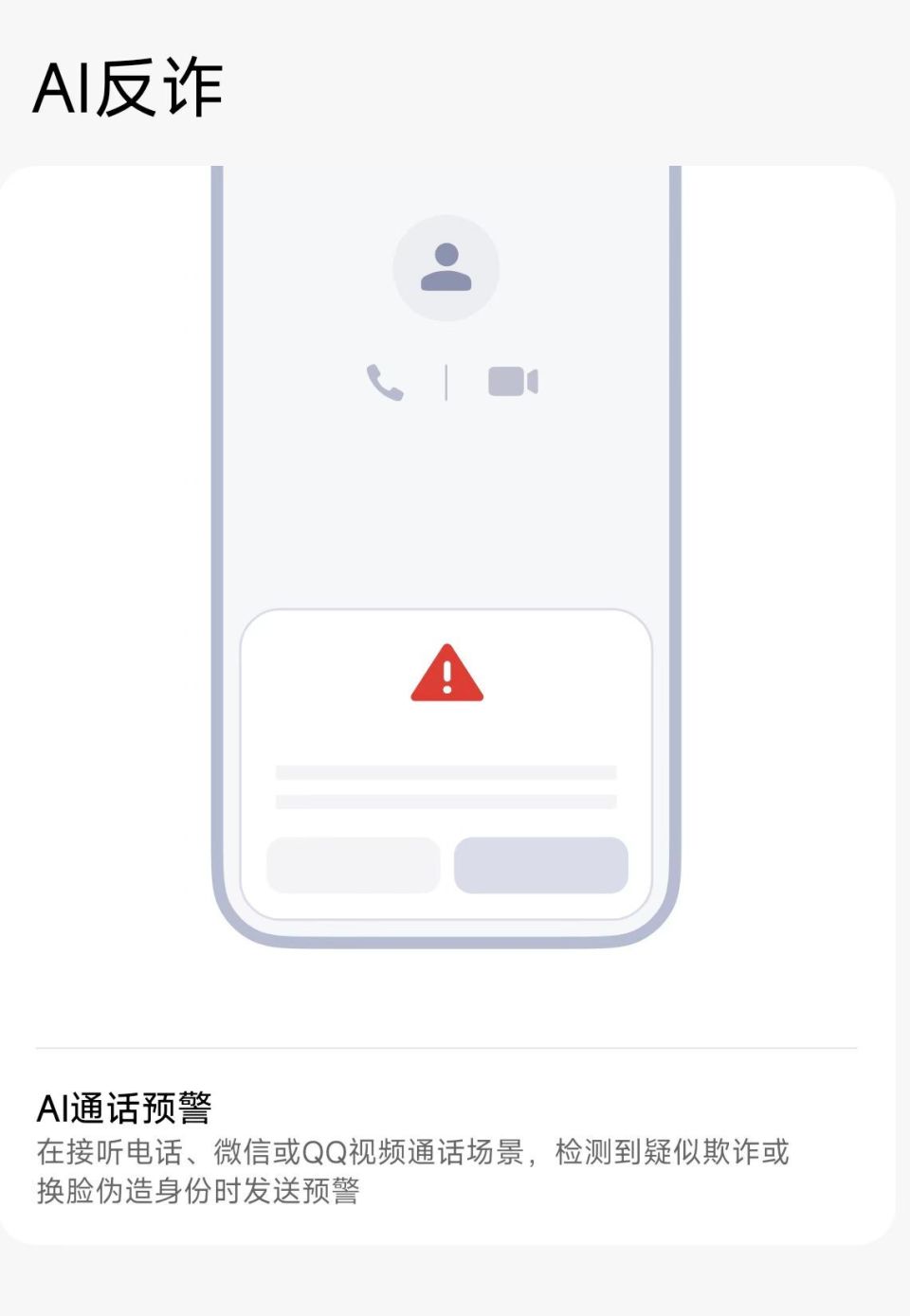This screenshot has width=910, height=1316.
Task: Click the AI反诈 page title
Action: tap(128, 88)
